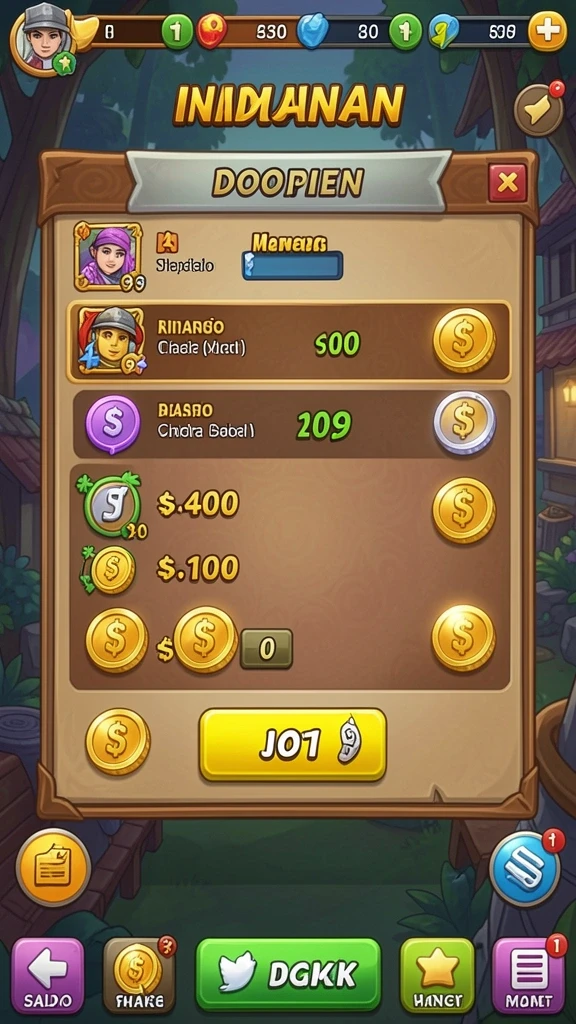Tap the yellow JOT button
This screenshot has width=576, height=1024.
[x=293, y=744]
